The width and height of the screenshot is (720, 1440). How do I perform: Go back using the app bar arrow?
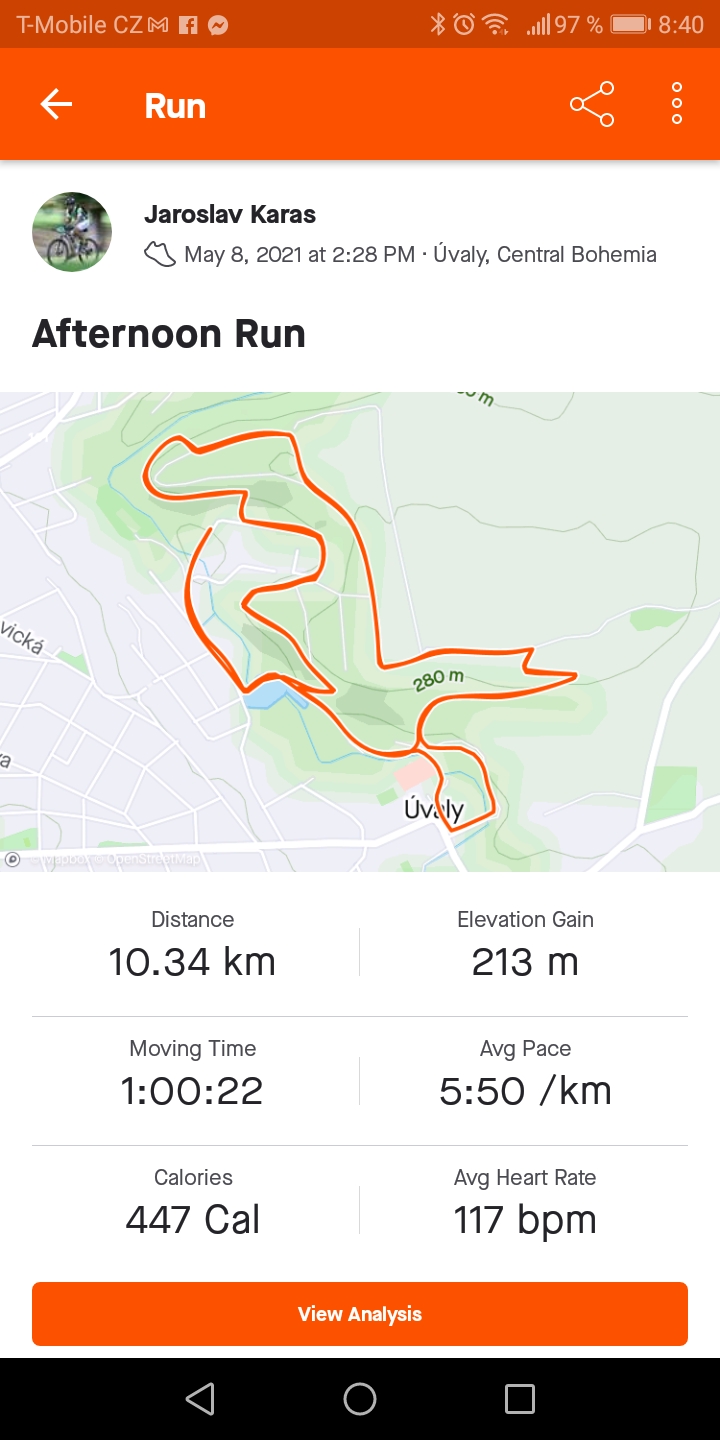pos(56,104)
